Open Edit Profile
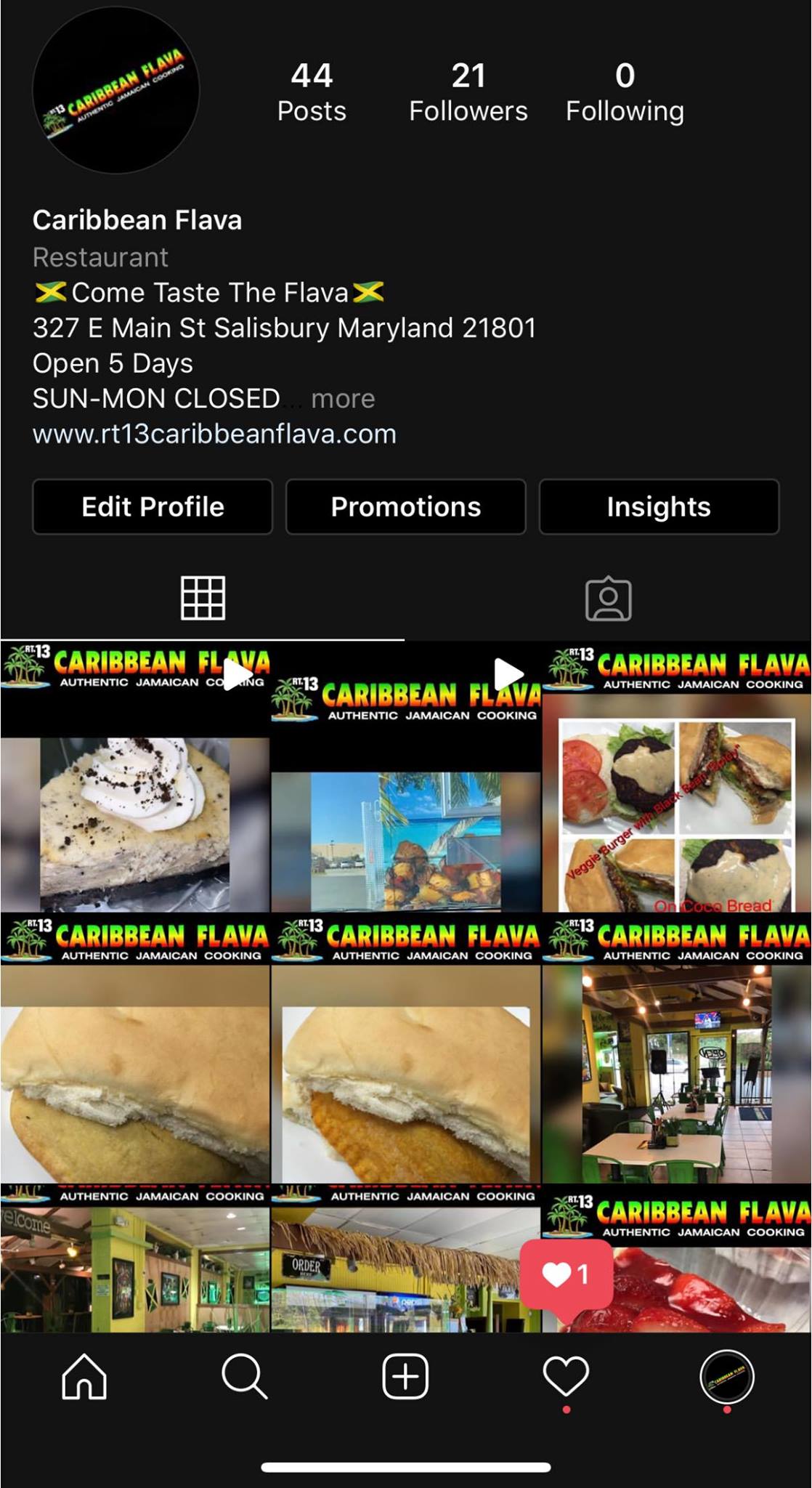The width and height of the screenshot is (812, 1488). click(153, 506)
